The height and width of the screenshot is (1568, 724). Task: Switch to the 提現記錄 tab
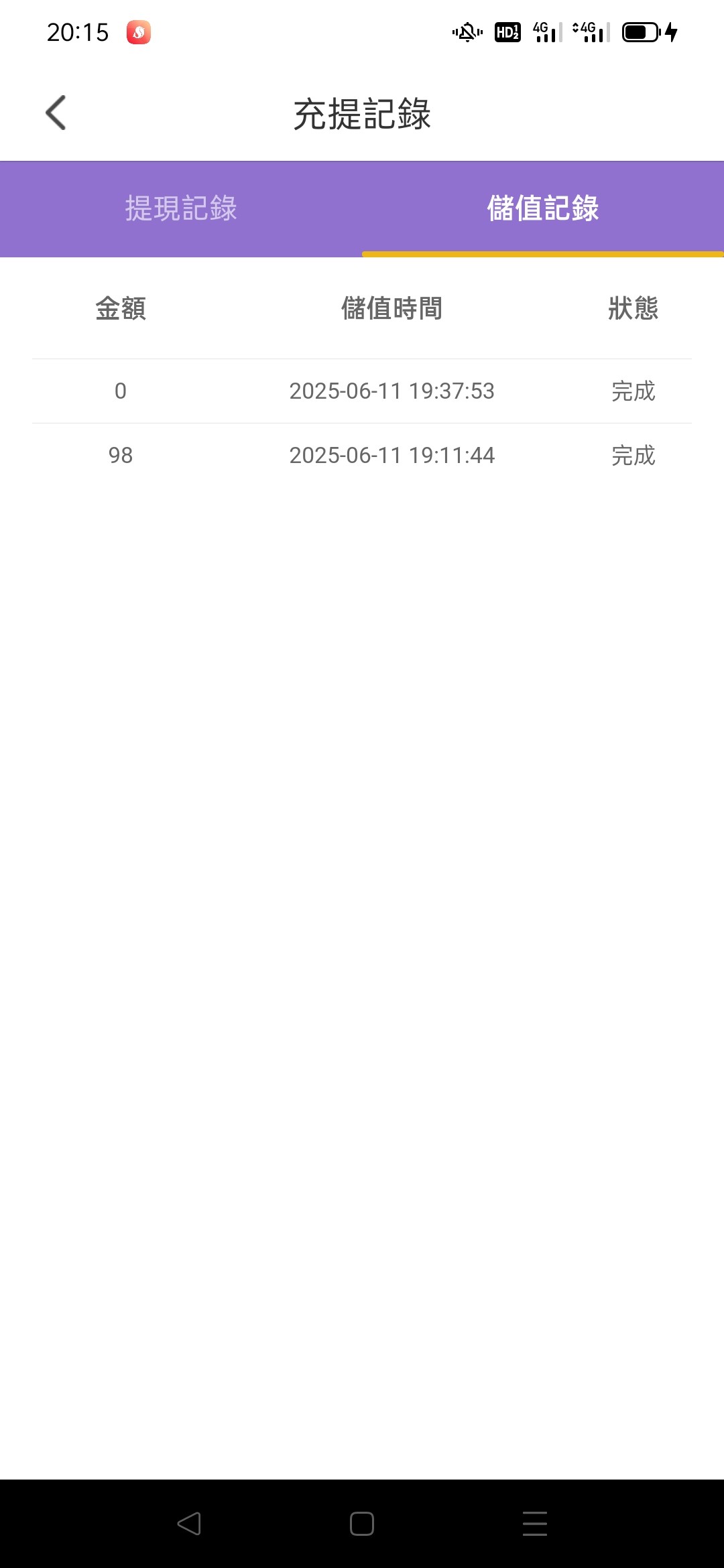[181, 208]
